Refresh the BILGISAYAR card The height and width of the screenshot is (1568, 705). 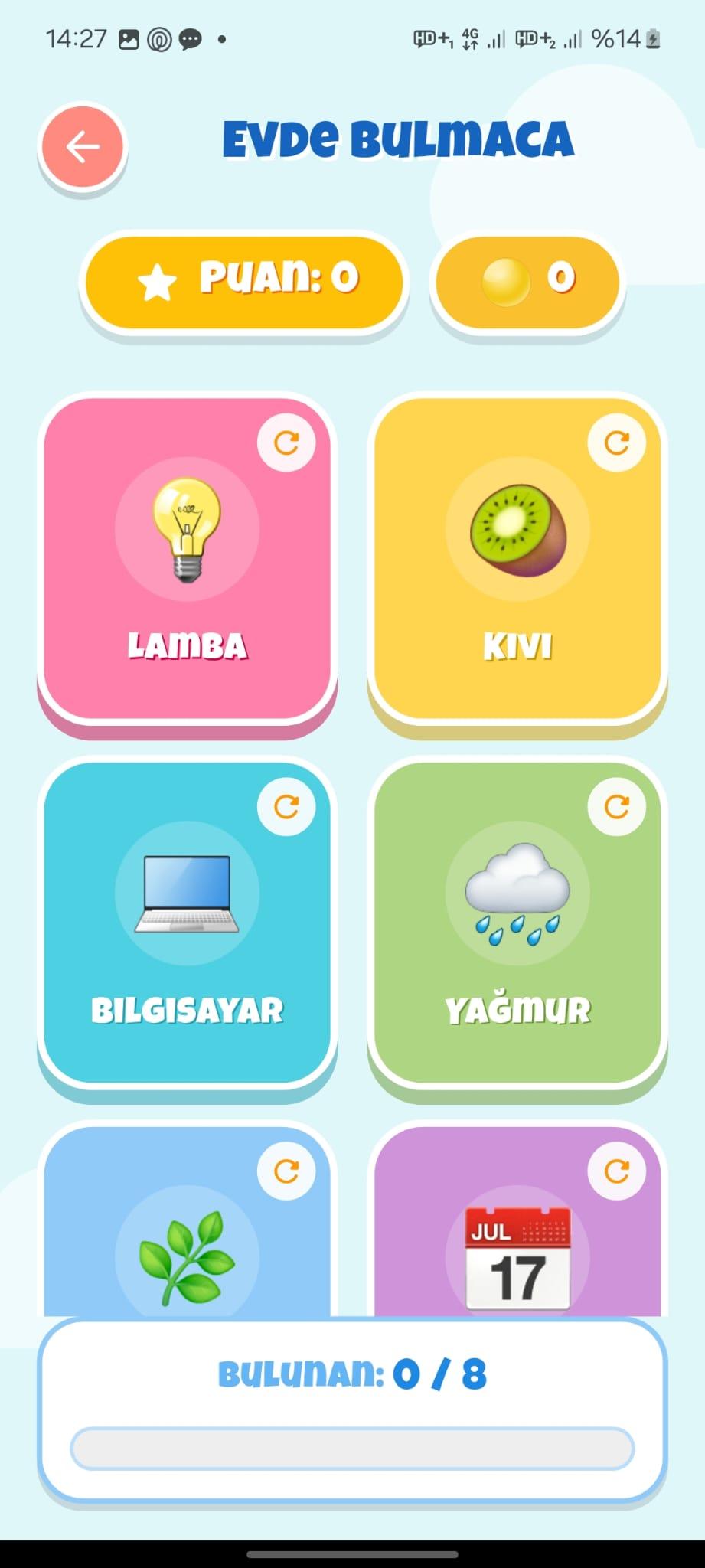click(287, 806)
